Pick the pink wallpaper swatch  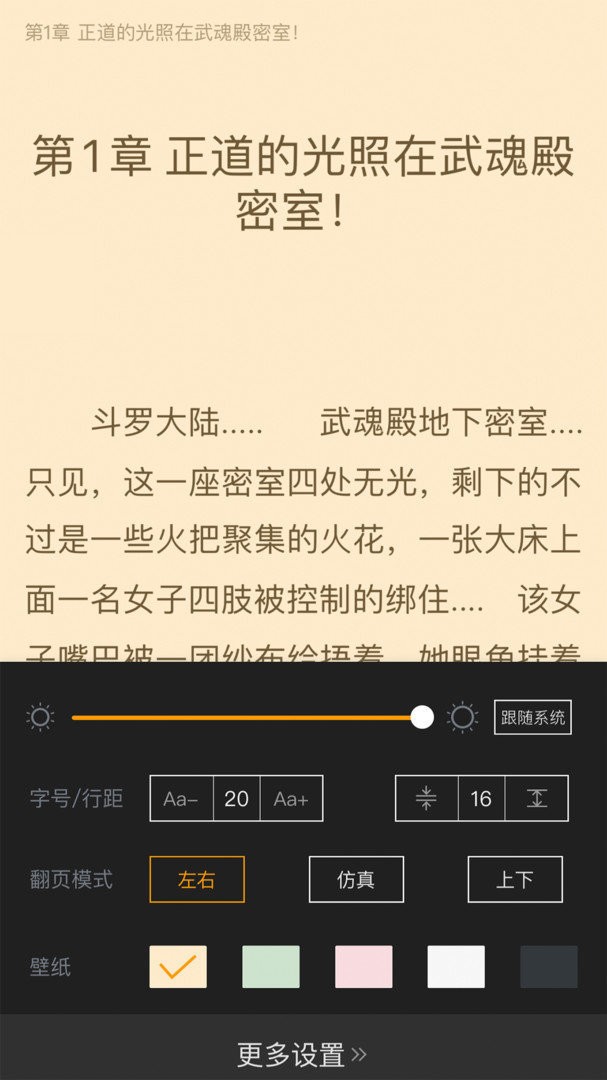coord(363,967)
